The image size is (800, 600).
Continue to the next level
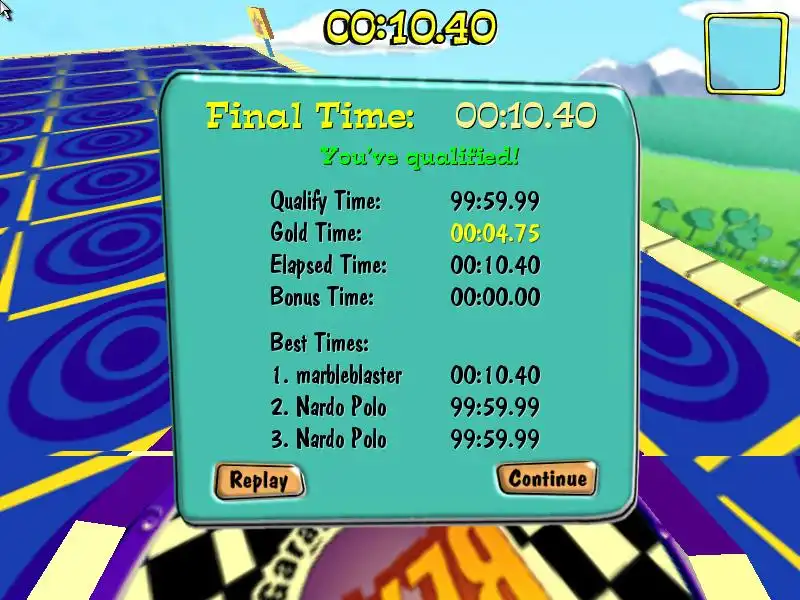pos(547,478)
